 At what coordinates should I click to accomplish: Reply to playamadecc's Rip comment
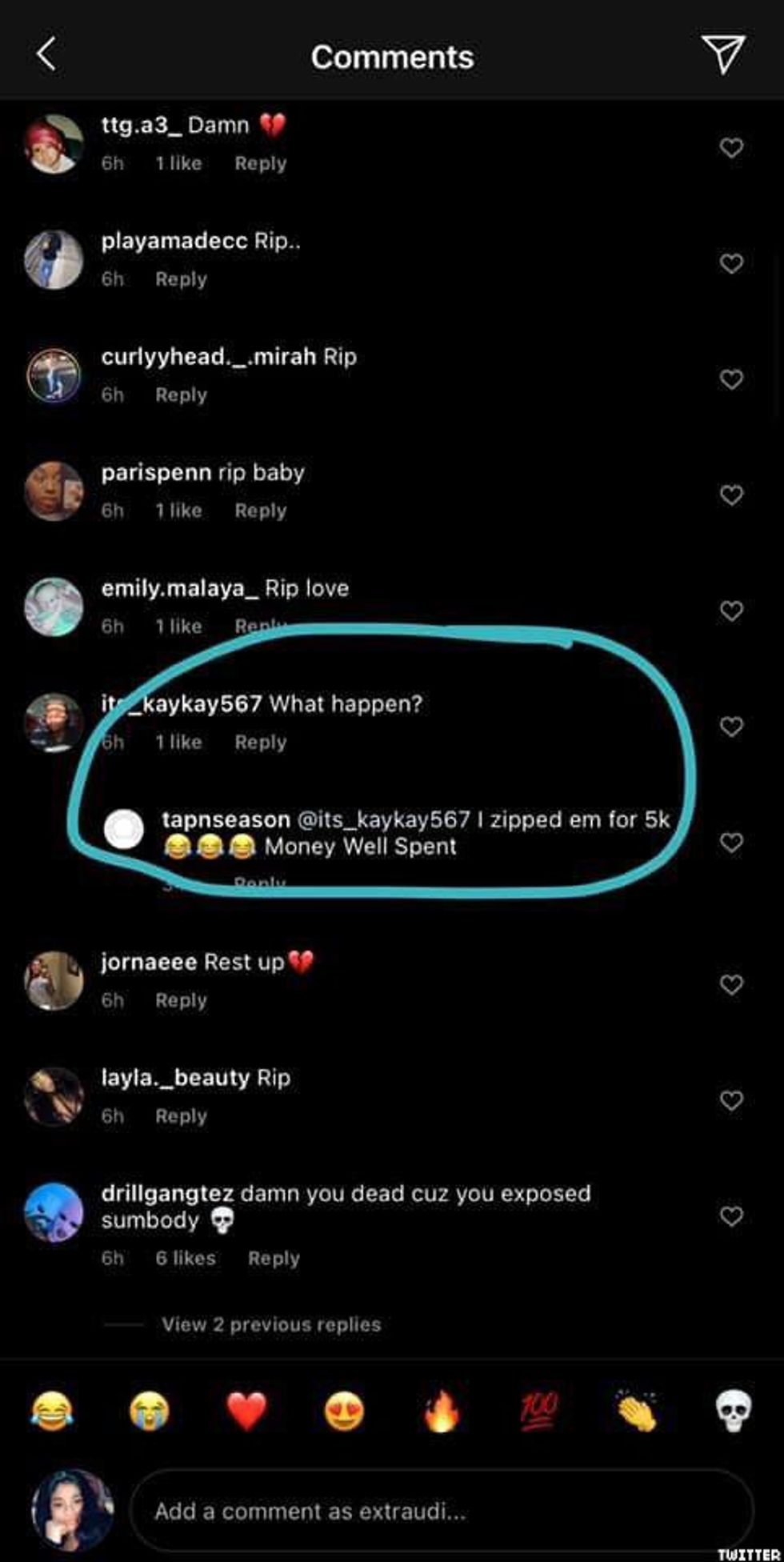coord(181,279)
